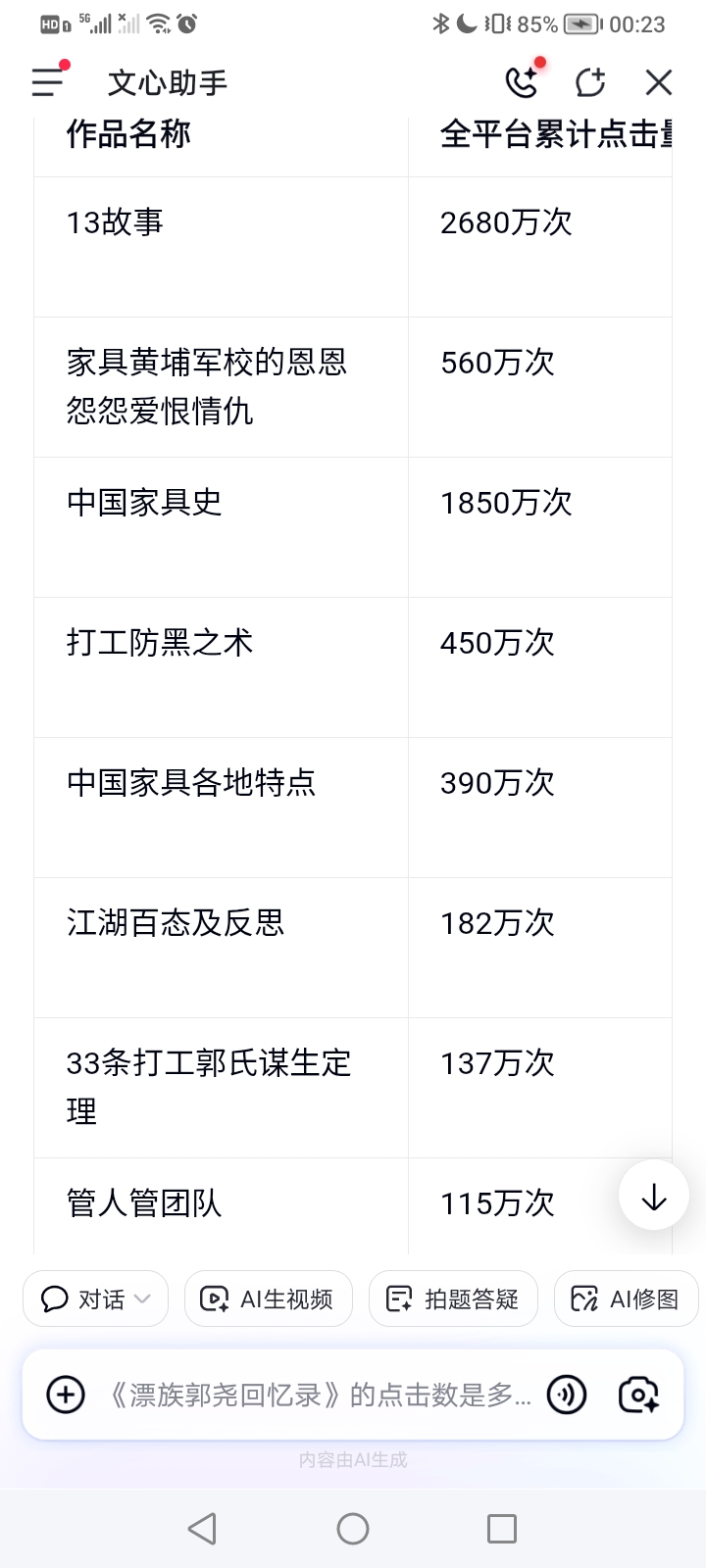Activate voice input icon
This screenshot has width=706, height=1568.
point(567,1394)
